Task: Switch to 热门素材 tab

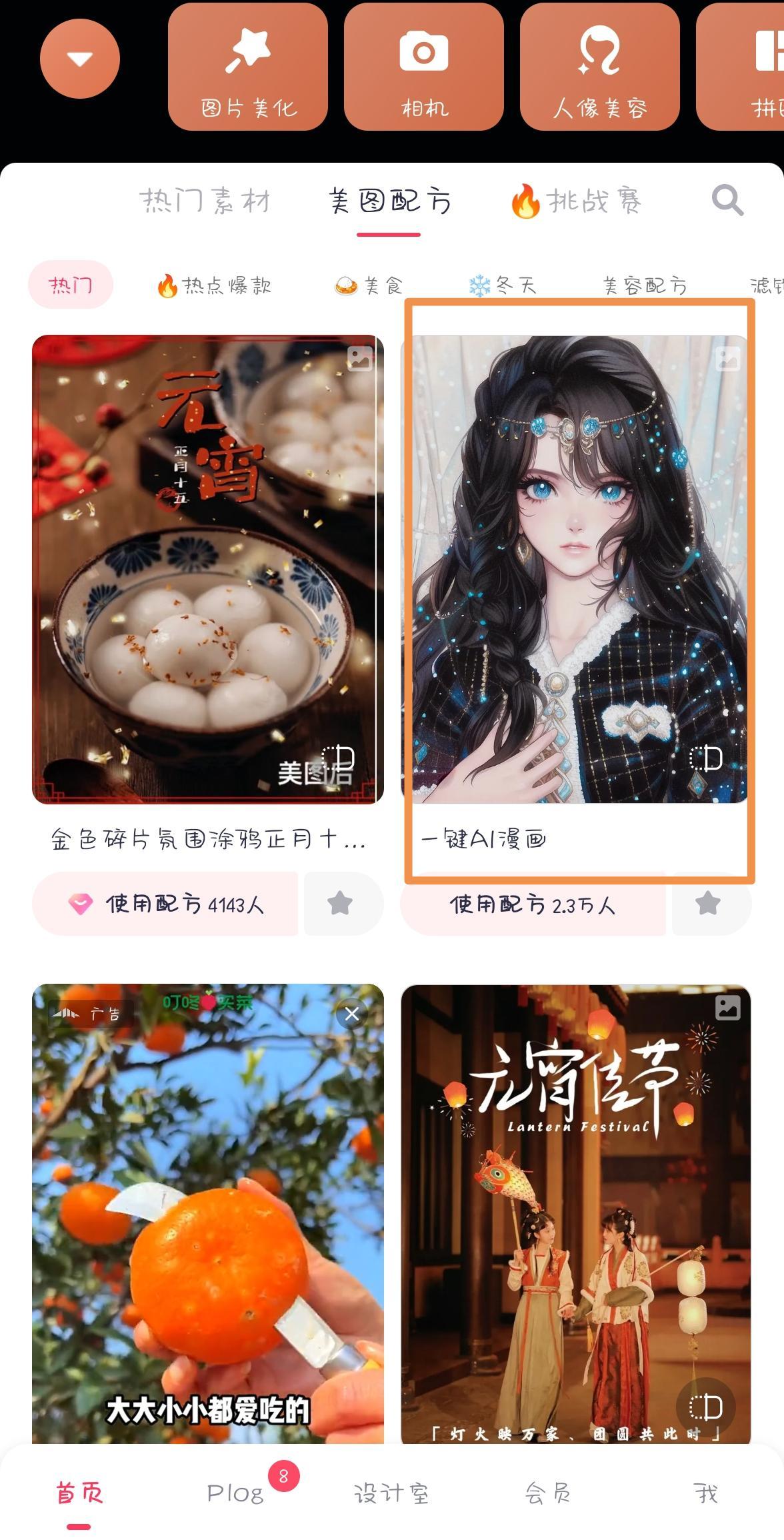Action: click(x=205, y=201)
